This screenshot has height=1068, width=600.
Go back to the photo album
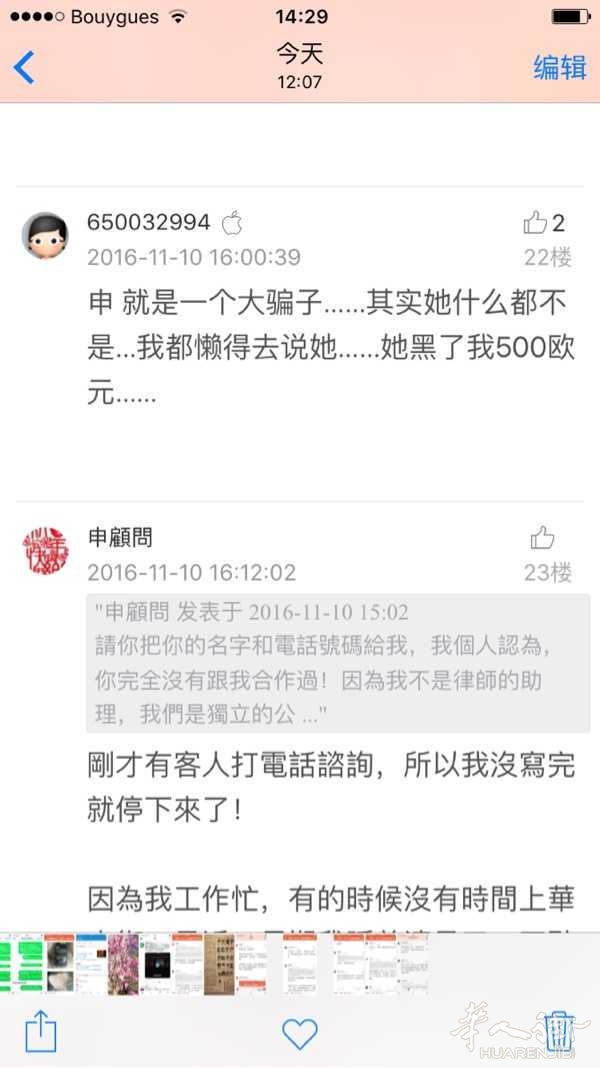tap(25, 67)
